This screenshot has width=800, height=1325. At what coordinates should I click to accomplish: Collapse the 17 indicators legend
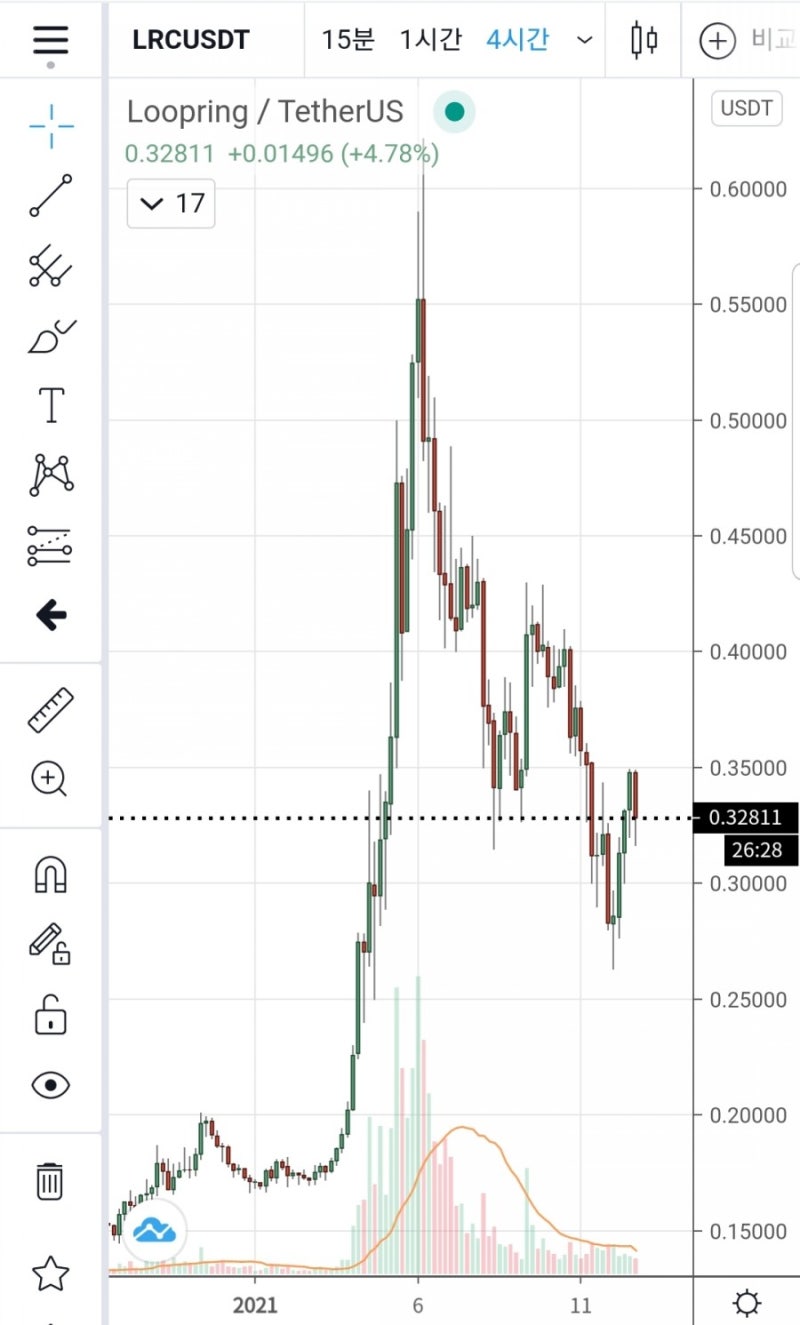[x=171, y=204]
